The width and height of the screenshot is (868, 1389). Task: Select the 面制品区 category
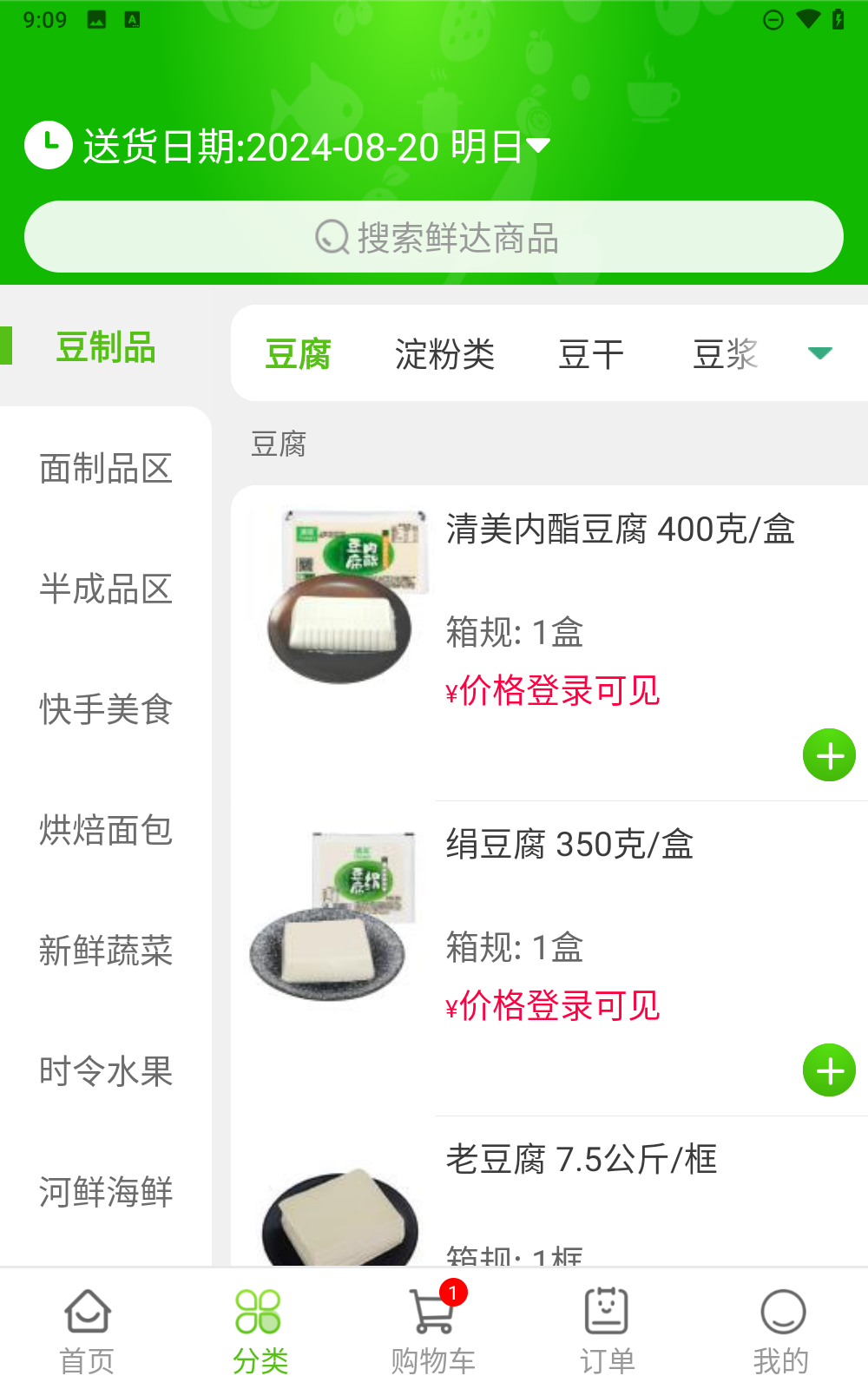(x=106, y=469)
